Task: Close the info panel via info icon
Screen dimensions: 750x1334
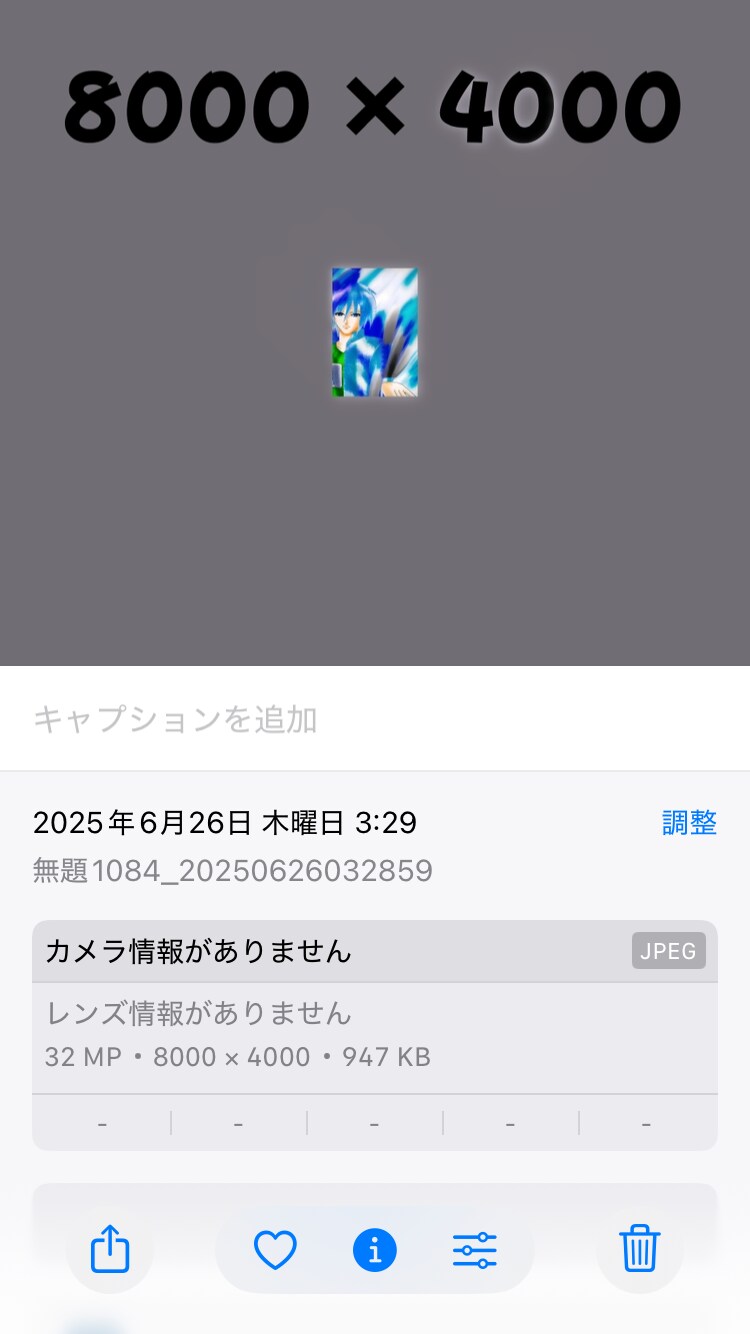Action: pos(375,1250)
